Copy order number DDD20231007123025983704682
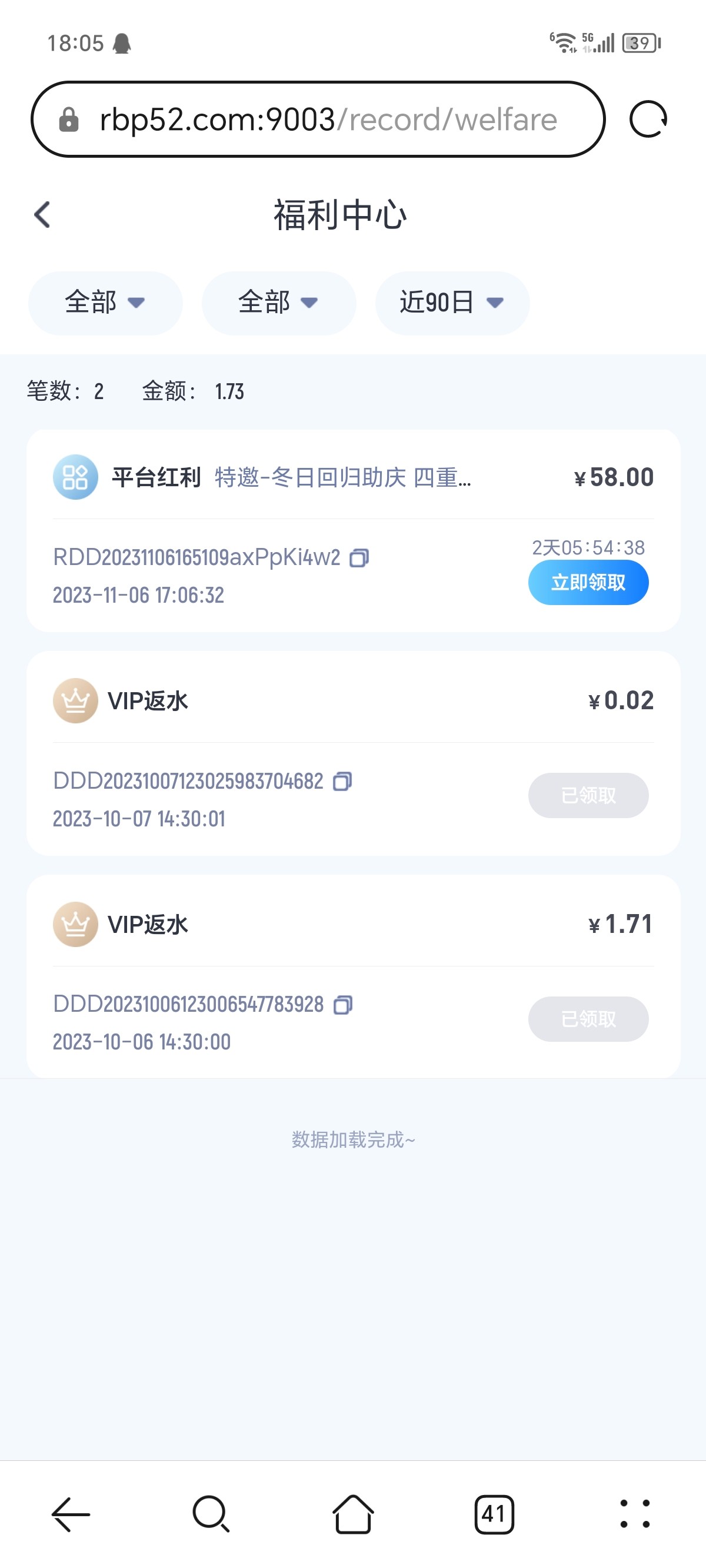 tap(342, 781)
